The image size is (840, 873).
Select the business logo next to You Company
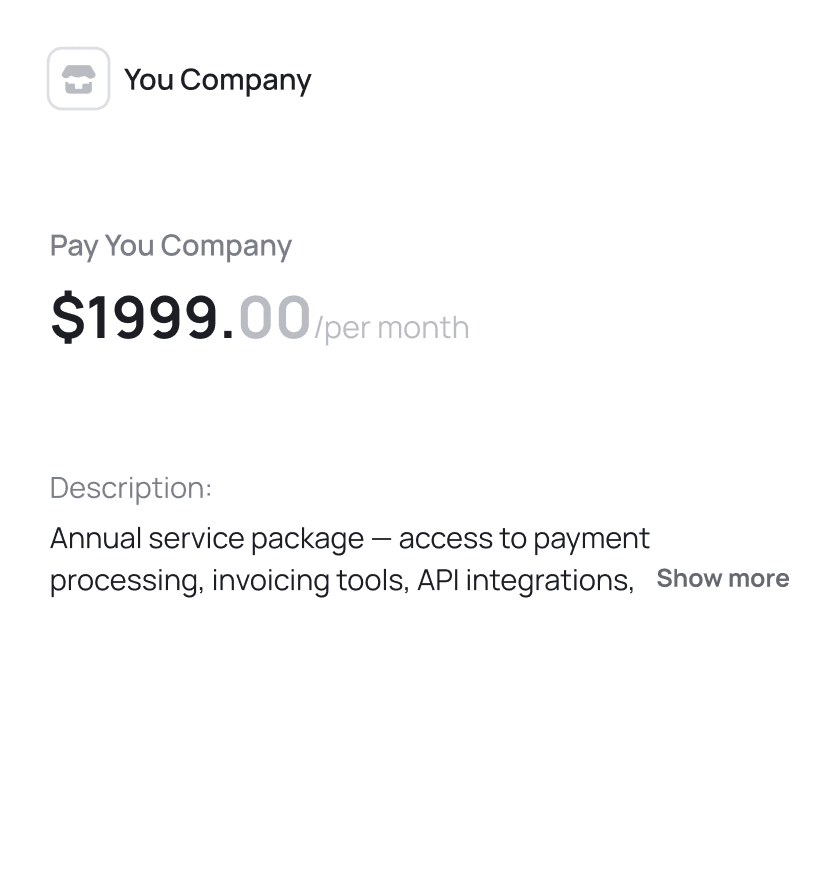[x=78, y=79]
